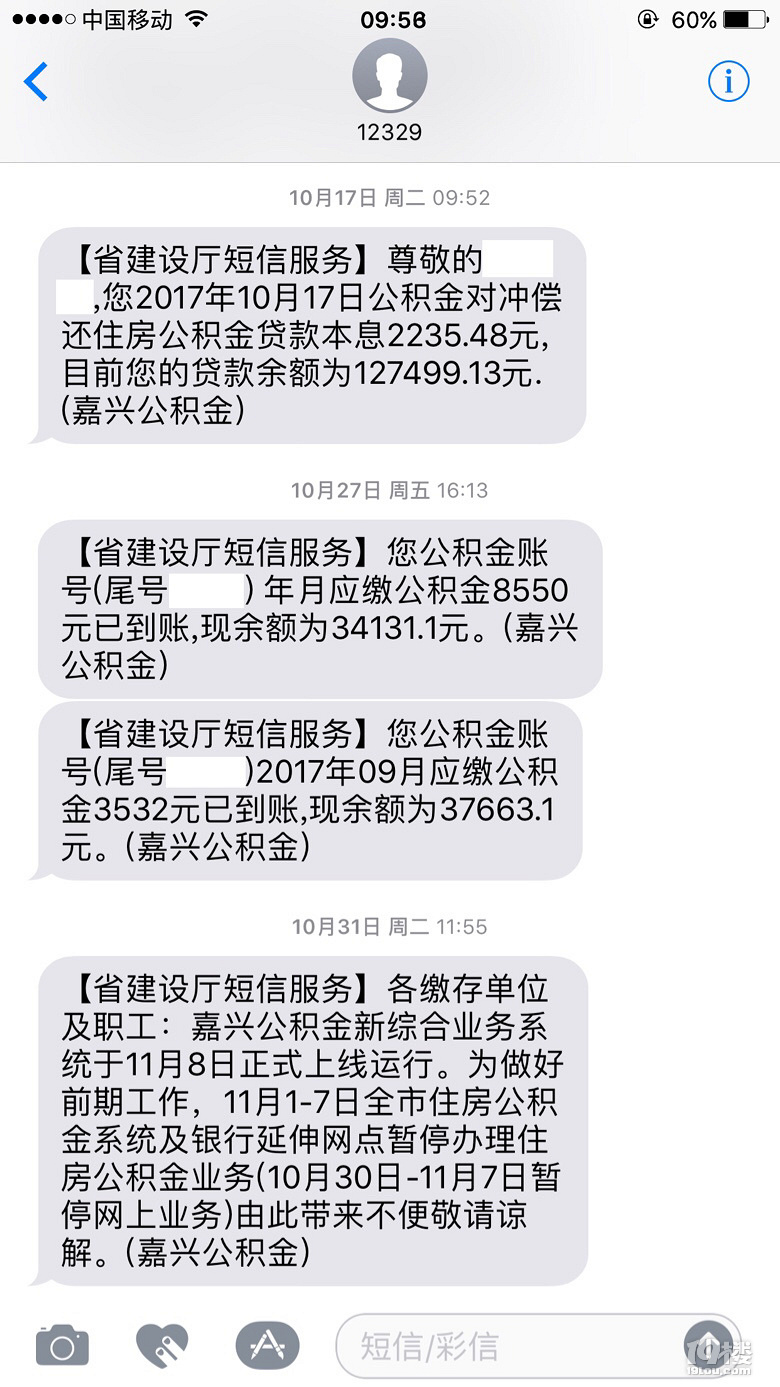Screen dimensions: 780x1387
Task: Select the Digital Touch heart icon
Action: pos(163,1346)
